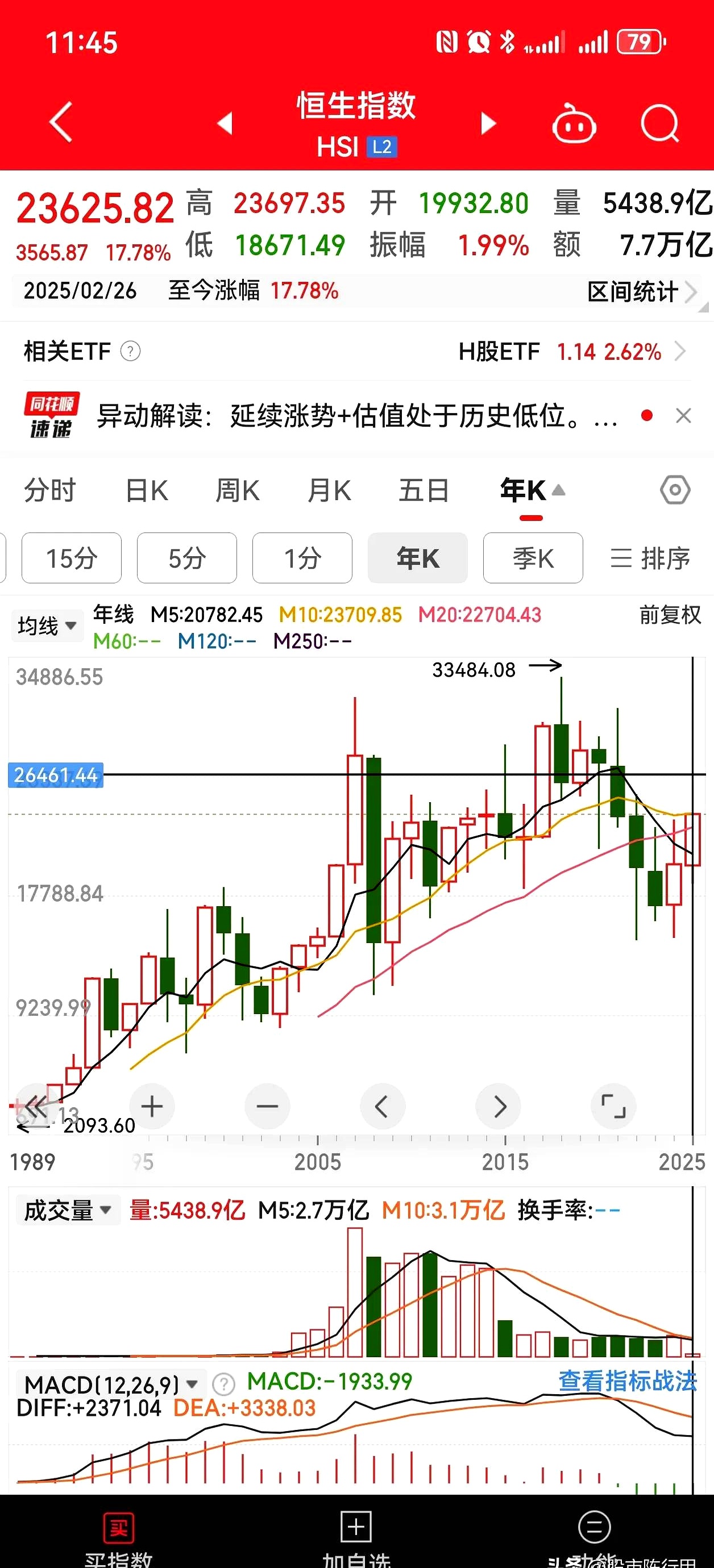Open the 成交量 volume indicator dropdown

(x=68, y=1210)
